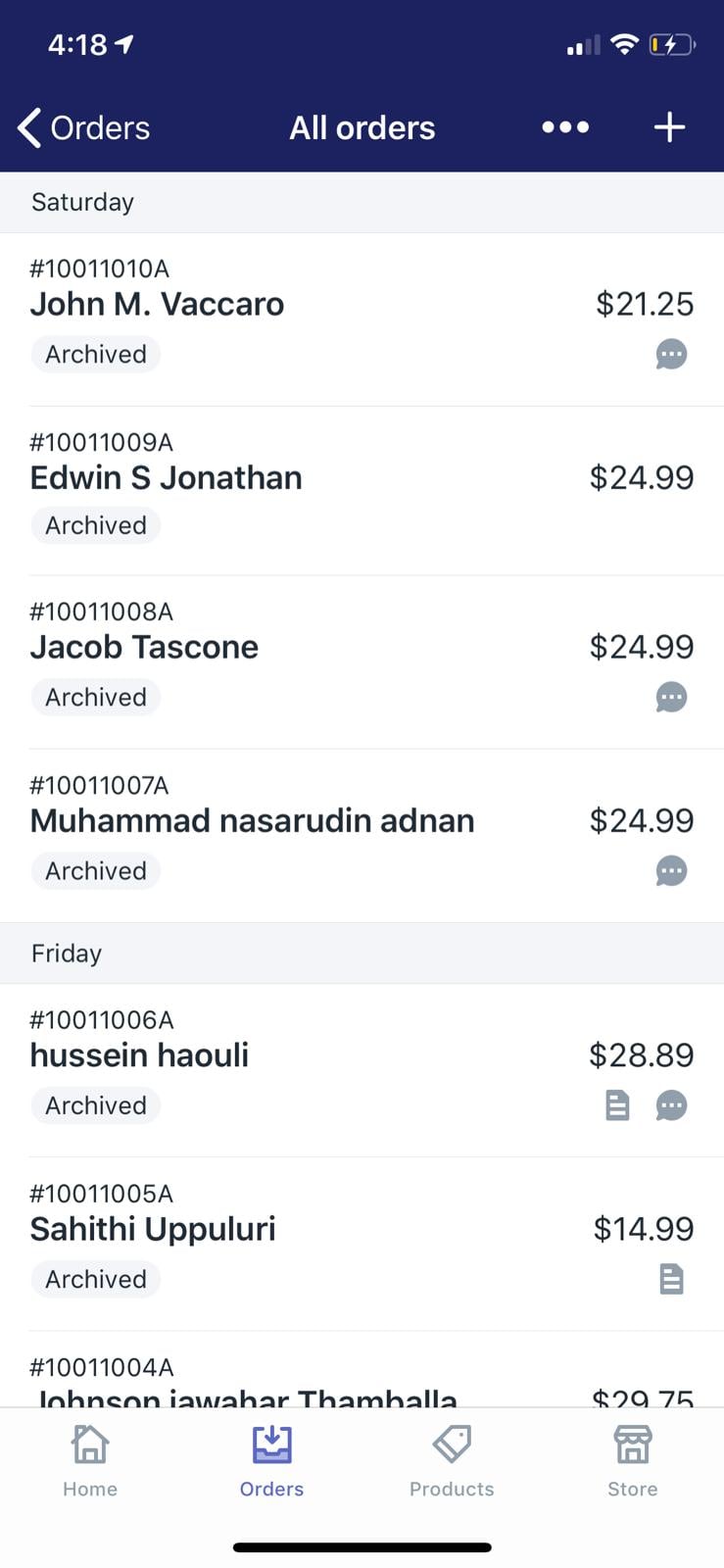Create a new order with plus icon
The height and width of the screenshot is (1568, 724).
pos(669,127)
